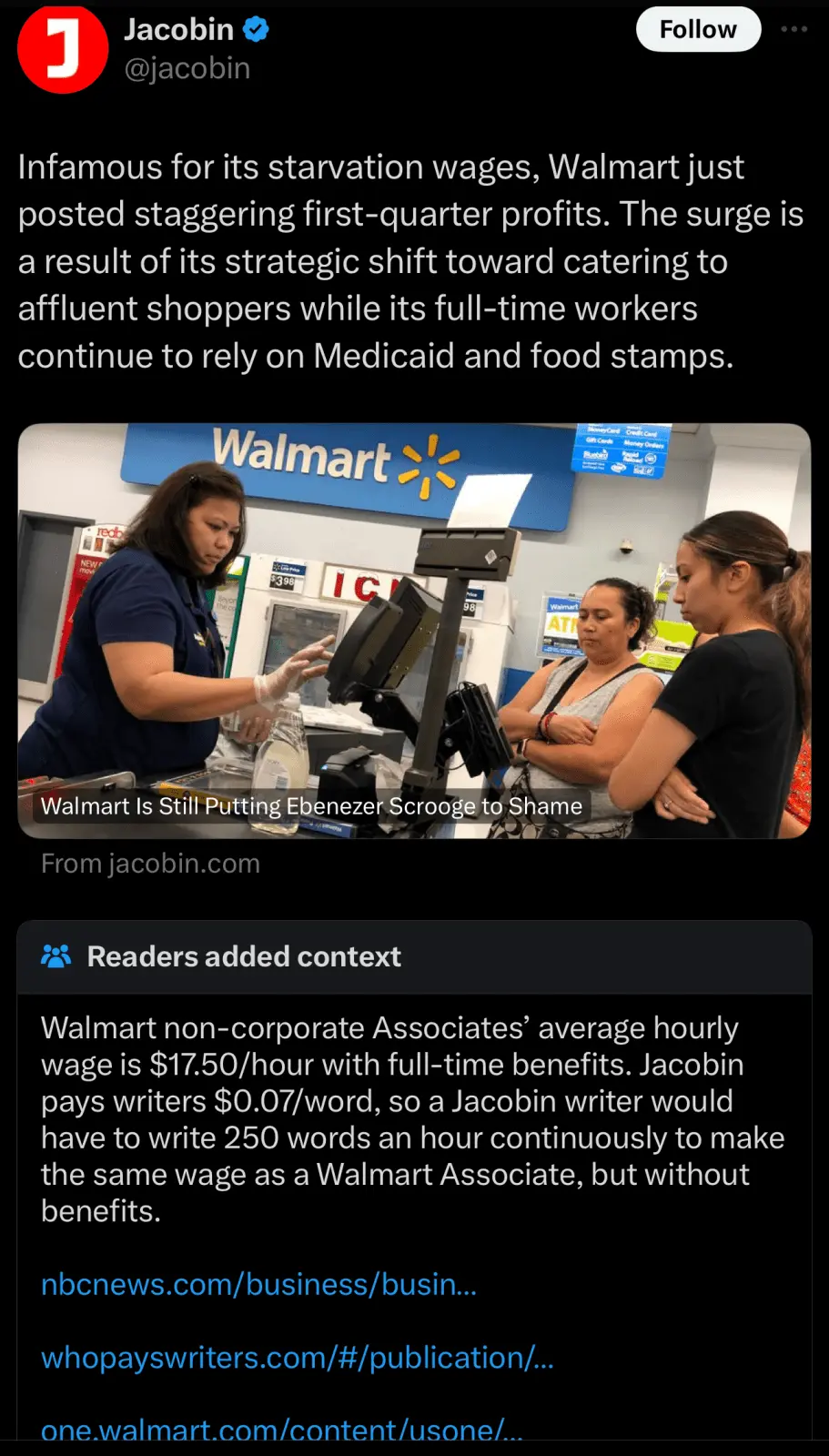The width and height of the screenshot is (829, 1456).
Task: Open the Readers added context note
Action: 243,956
